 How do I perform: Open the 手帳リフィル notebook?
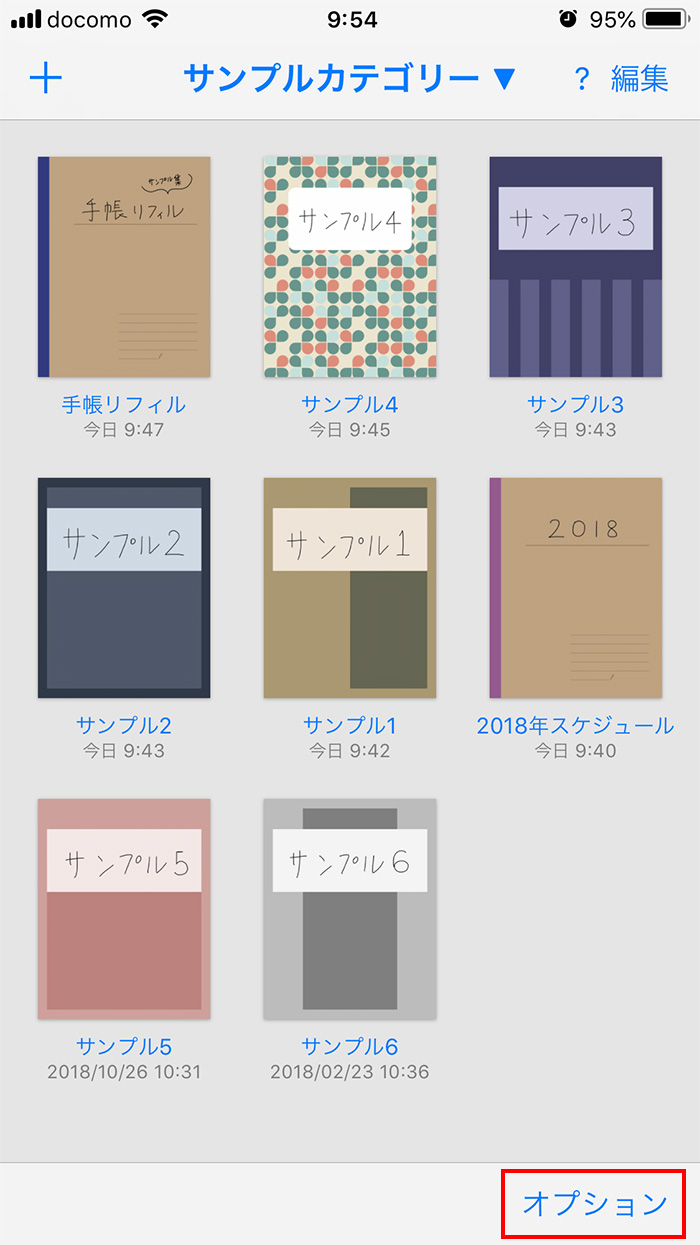(124, 267)
